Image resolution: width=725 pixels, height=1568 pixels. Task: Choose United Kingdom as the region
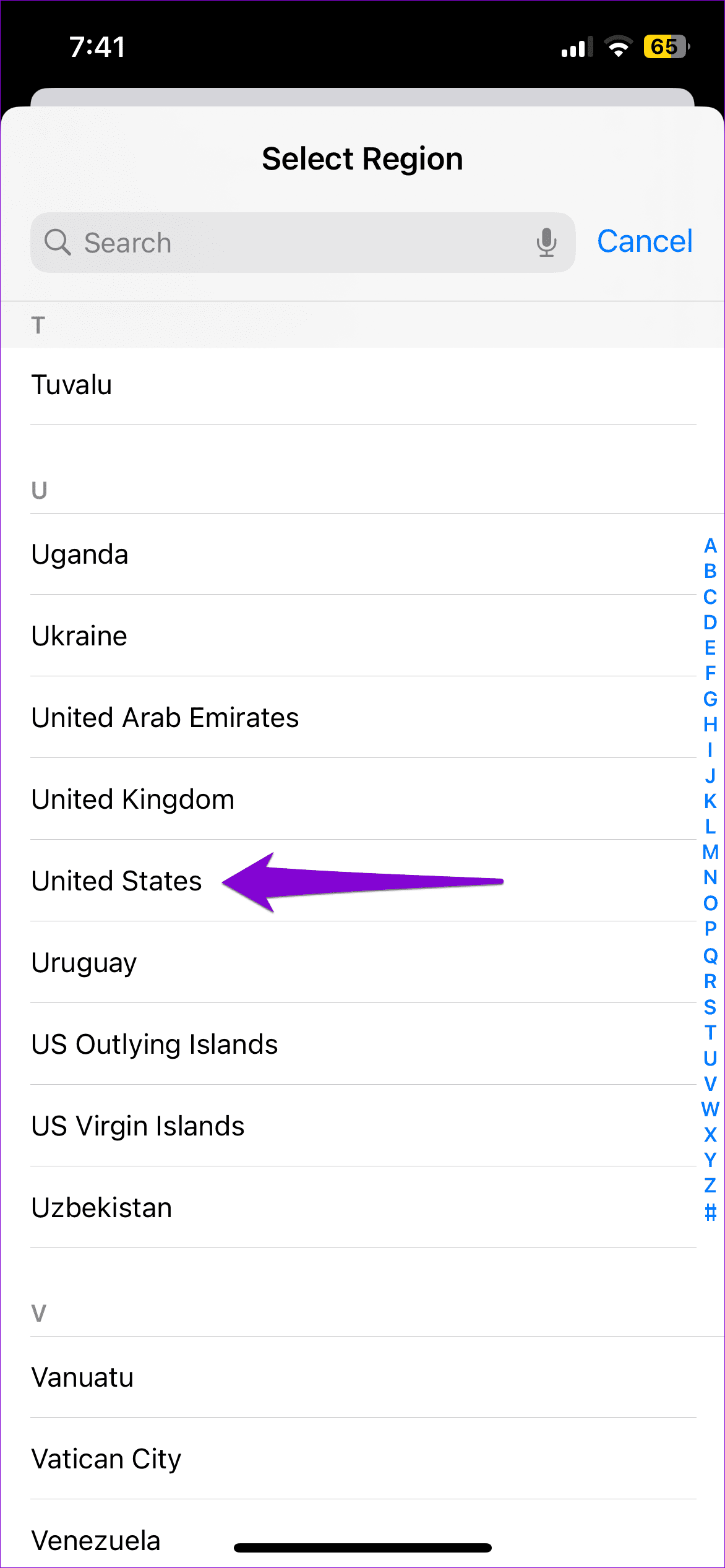[133, 799]
